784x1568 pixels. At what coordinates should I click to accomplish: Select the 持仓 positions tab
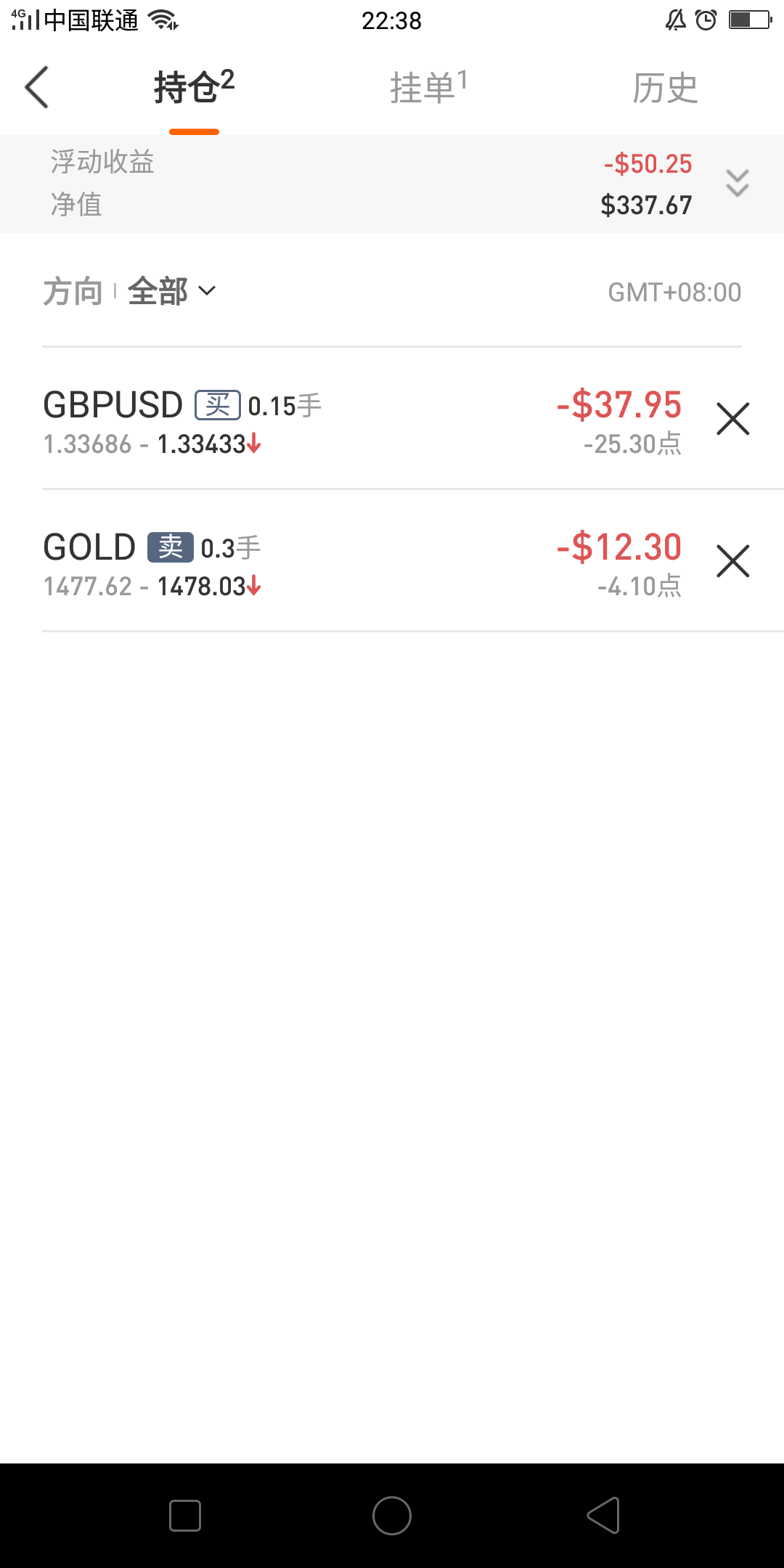194,88
